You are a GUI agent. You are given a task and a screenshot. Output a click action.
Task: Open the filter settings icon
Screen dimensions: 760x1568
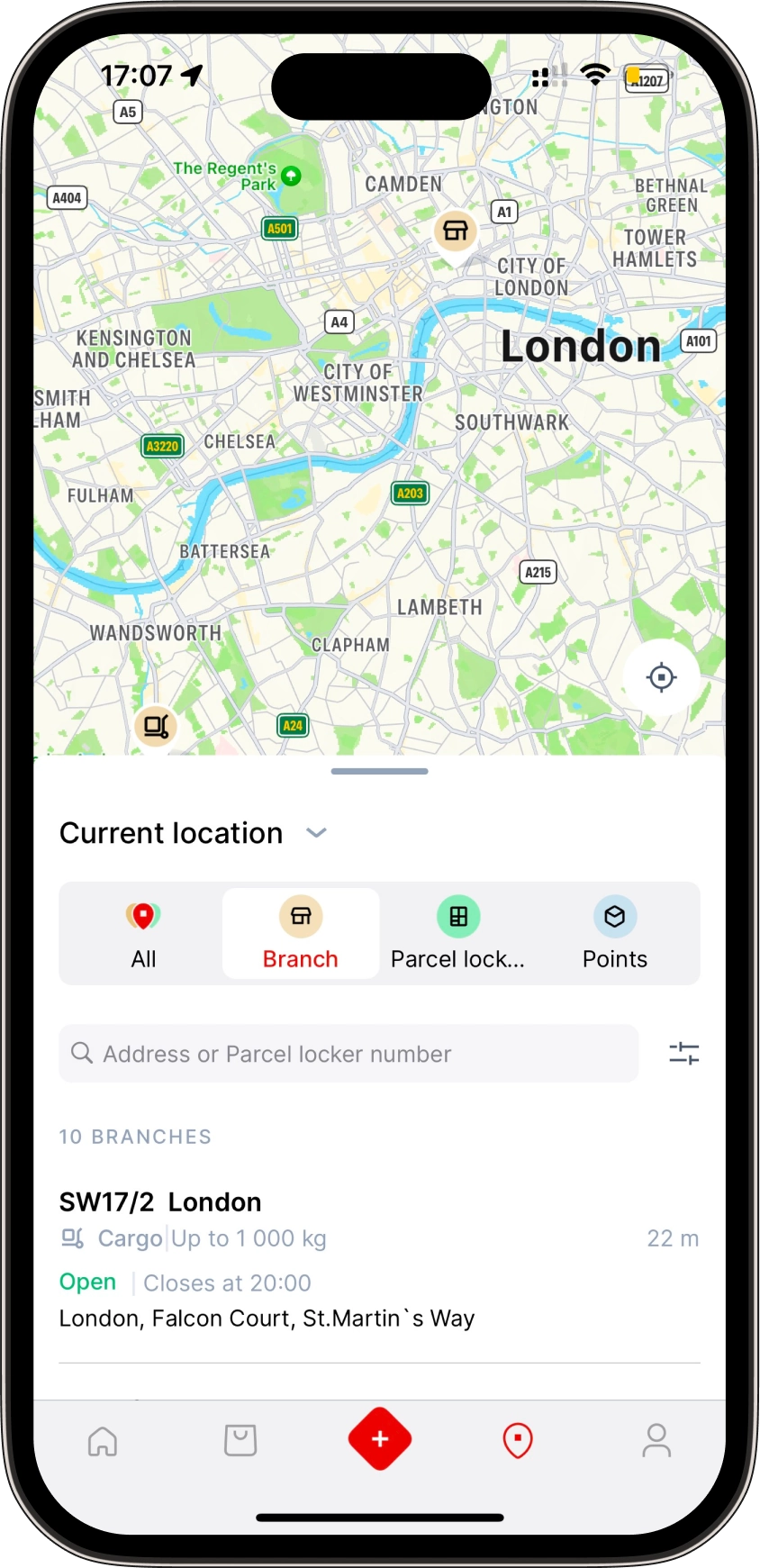pyautogui.click(x=683, y=1053)
